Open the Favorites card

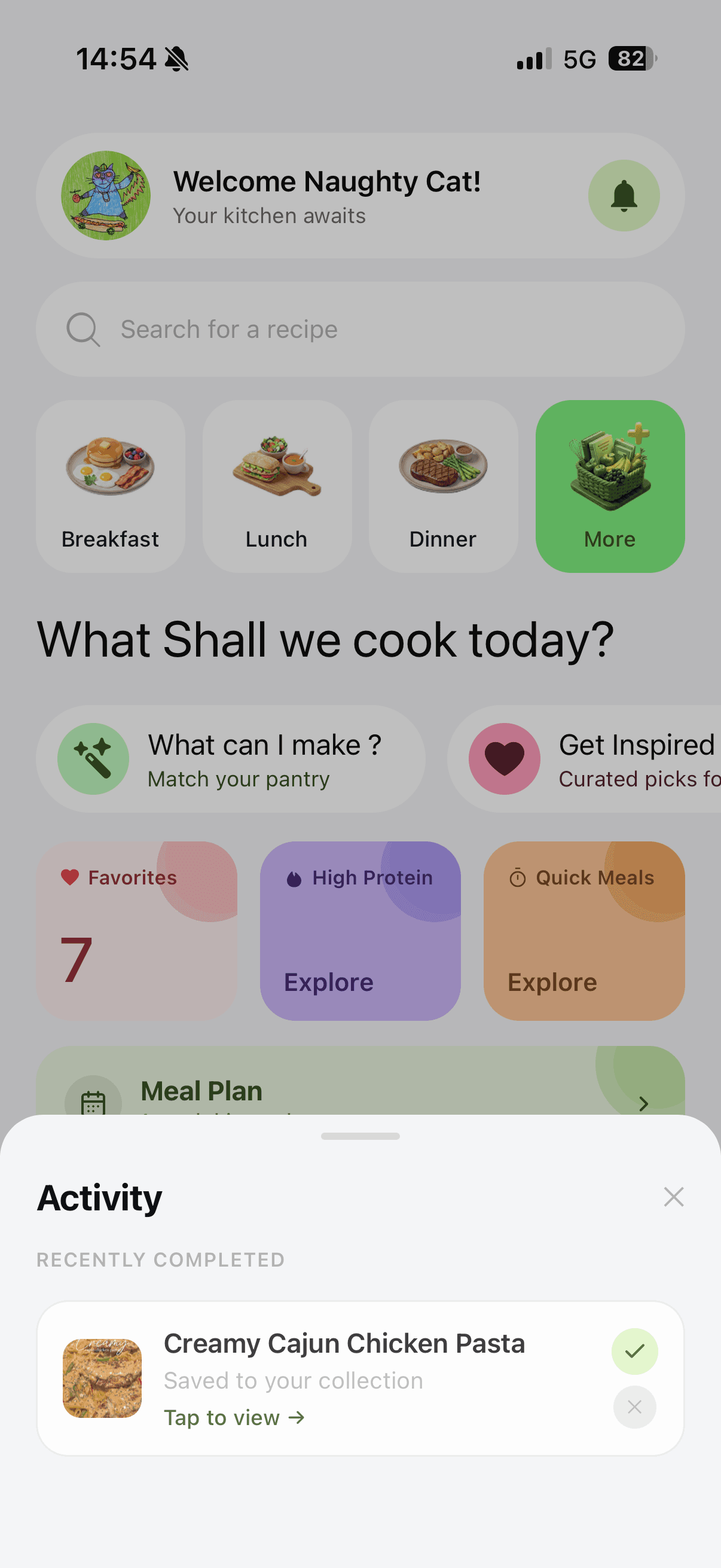(136, 931)
